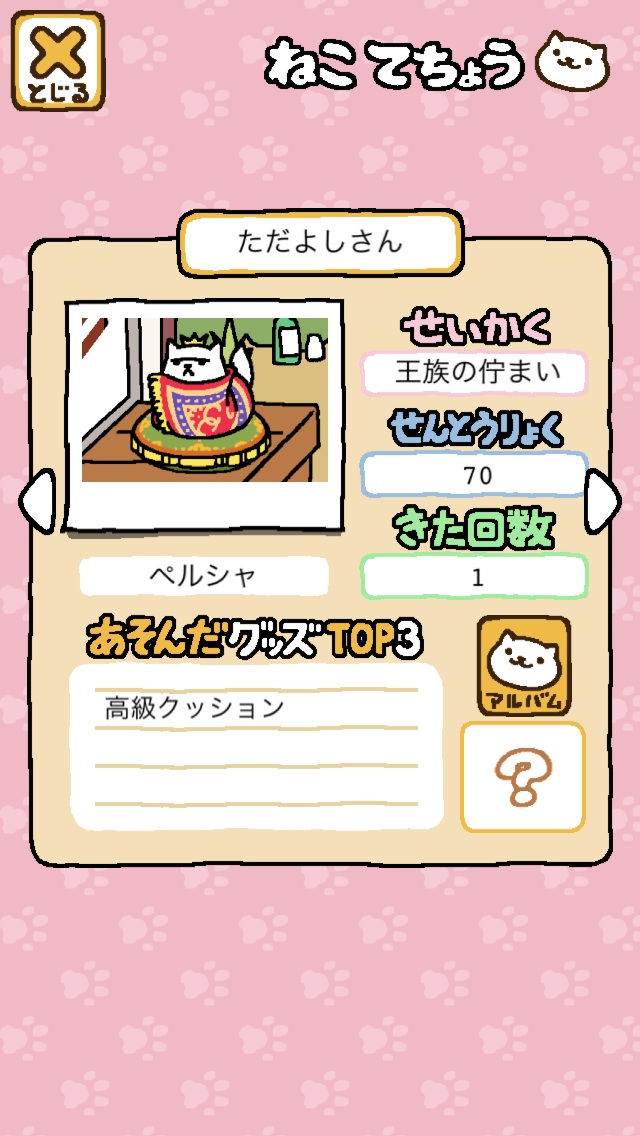Image resolution: width=640 pixels, height=1136 pixels.
Task: Close the cat book with とじる
Action: click(59, 61)
